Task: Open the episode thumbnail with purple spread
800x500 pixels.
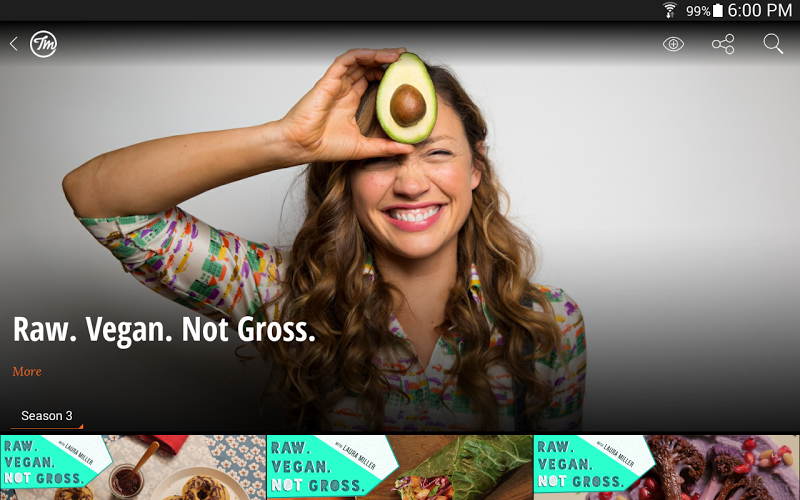Action: point(666,467)
